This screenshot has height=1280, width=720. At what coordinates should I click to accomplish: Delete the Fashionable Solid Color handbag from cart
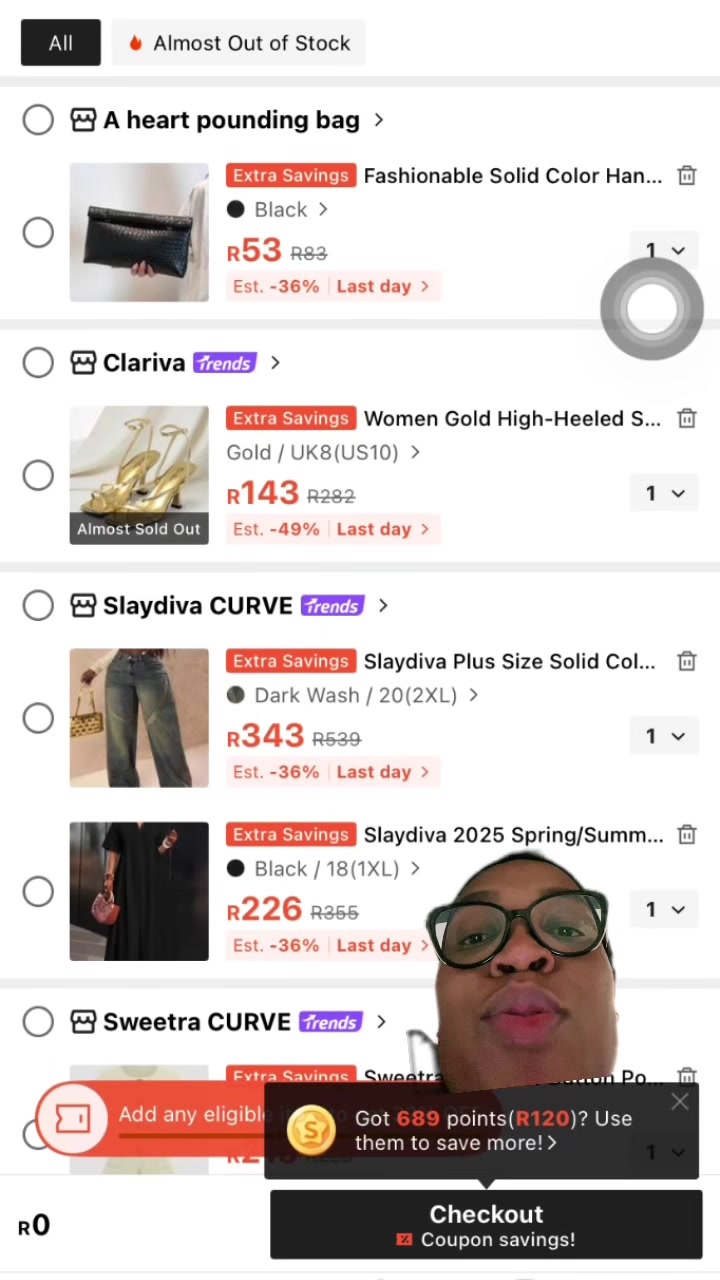687,176
